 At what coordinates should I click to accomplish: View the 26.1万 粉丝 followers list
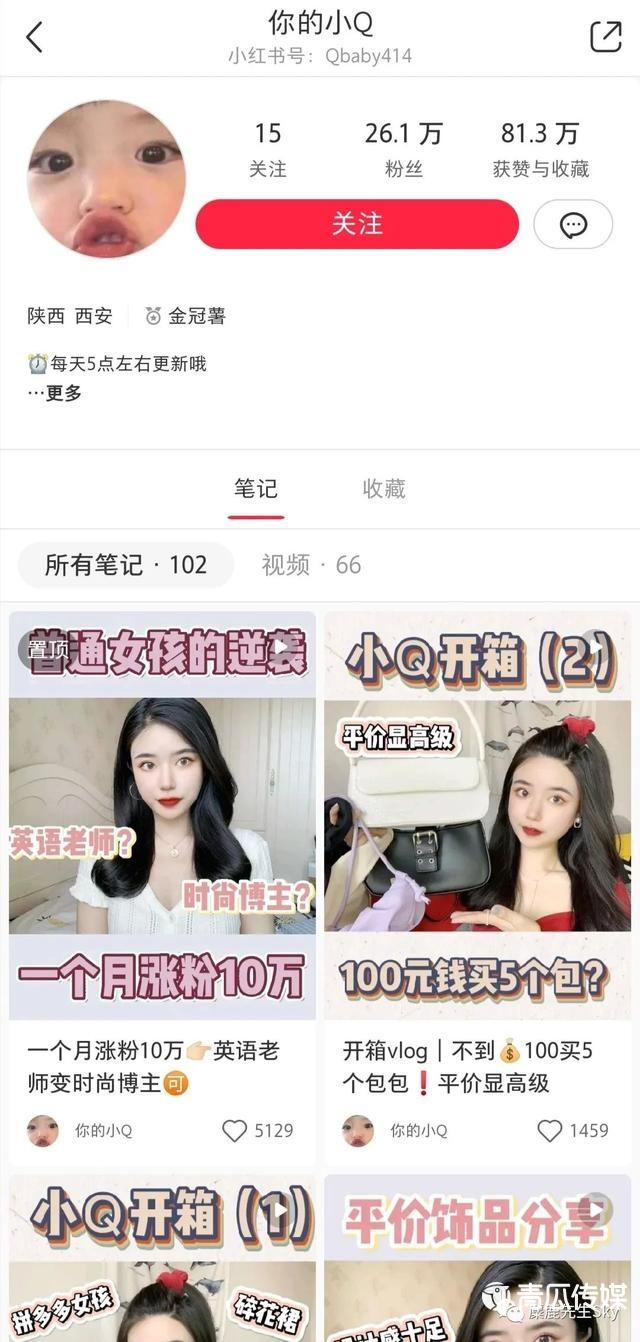click(x=403, y=149)
